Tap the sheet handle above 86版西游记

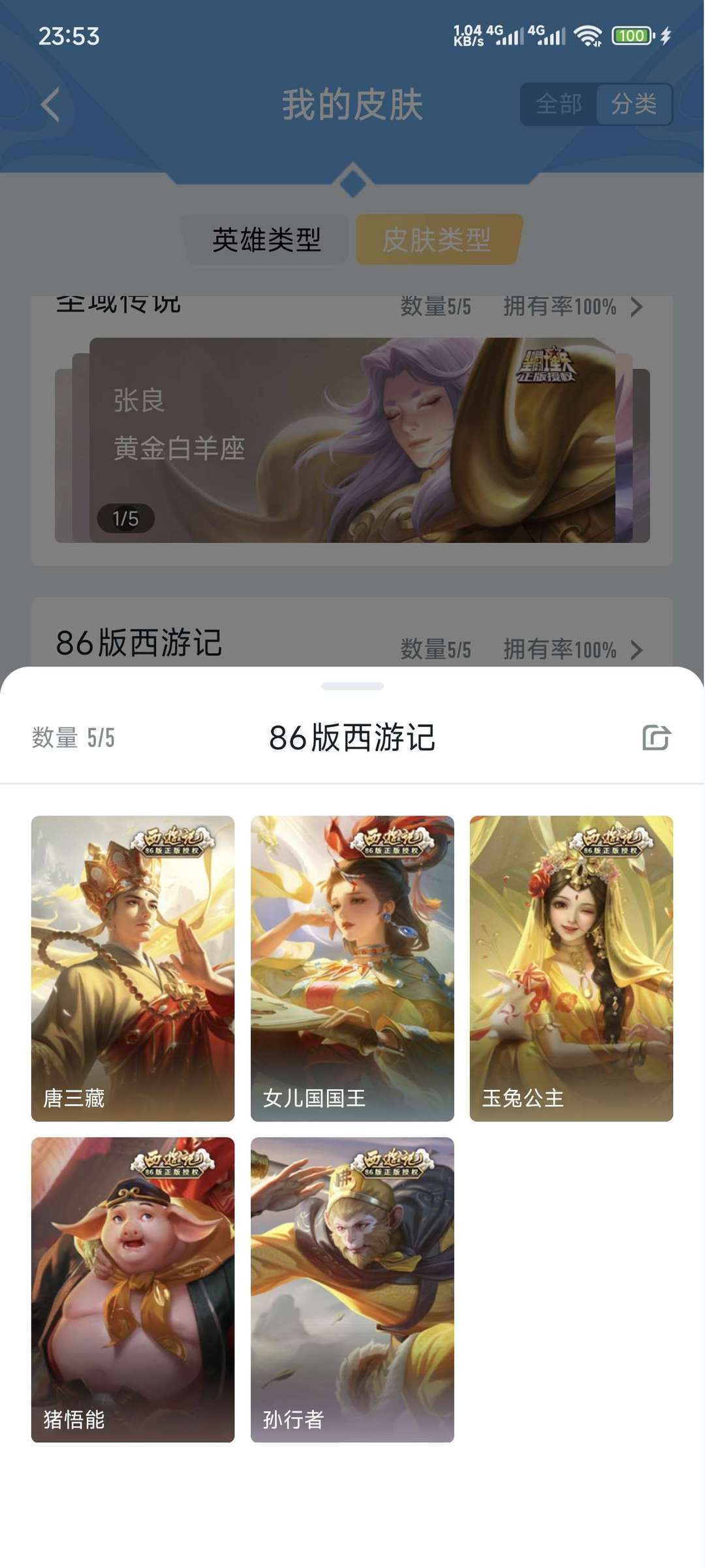point(352,686)
